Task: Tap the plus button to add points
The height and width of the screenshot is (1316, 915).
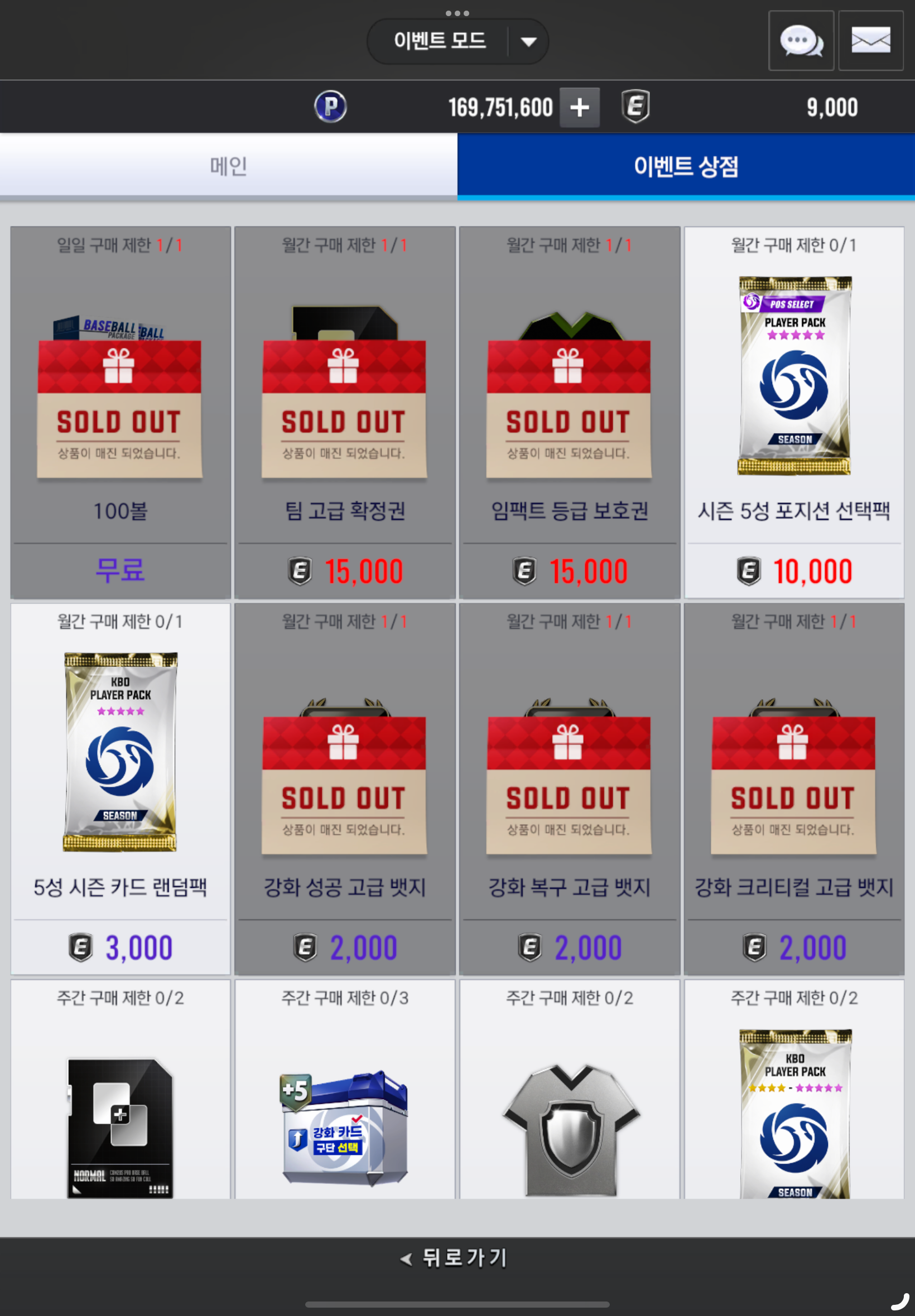Action: tap(579, 107)
